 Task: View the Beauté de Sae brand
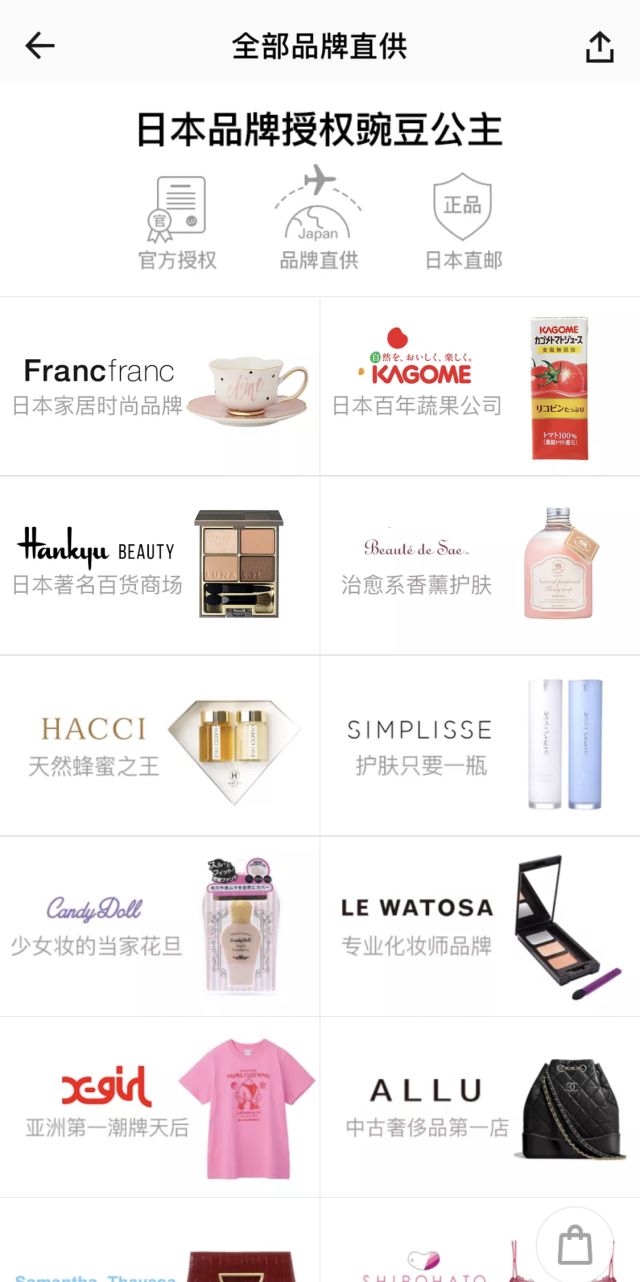(x=480, y=566)
